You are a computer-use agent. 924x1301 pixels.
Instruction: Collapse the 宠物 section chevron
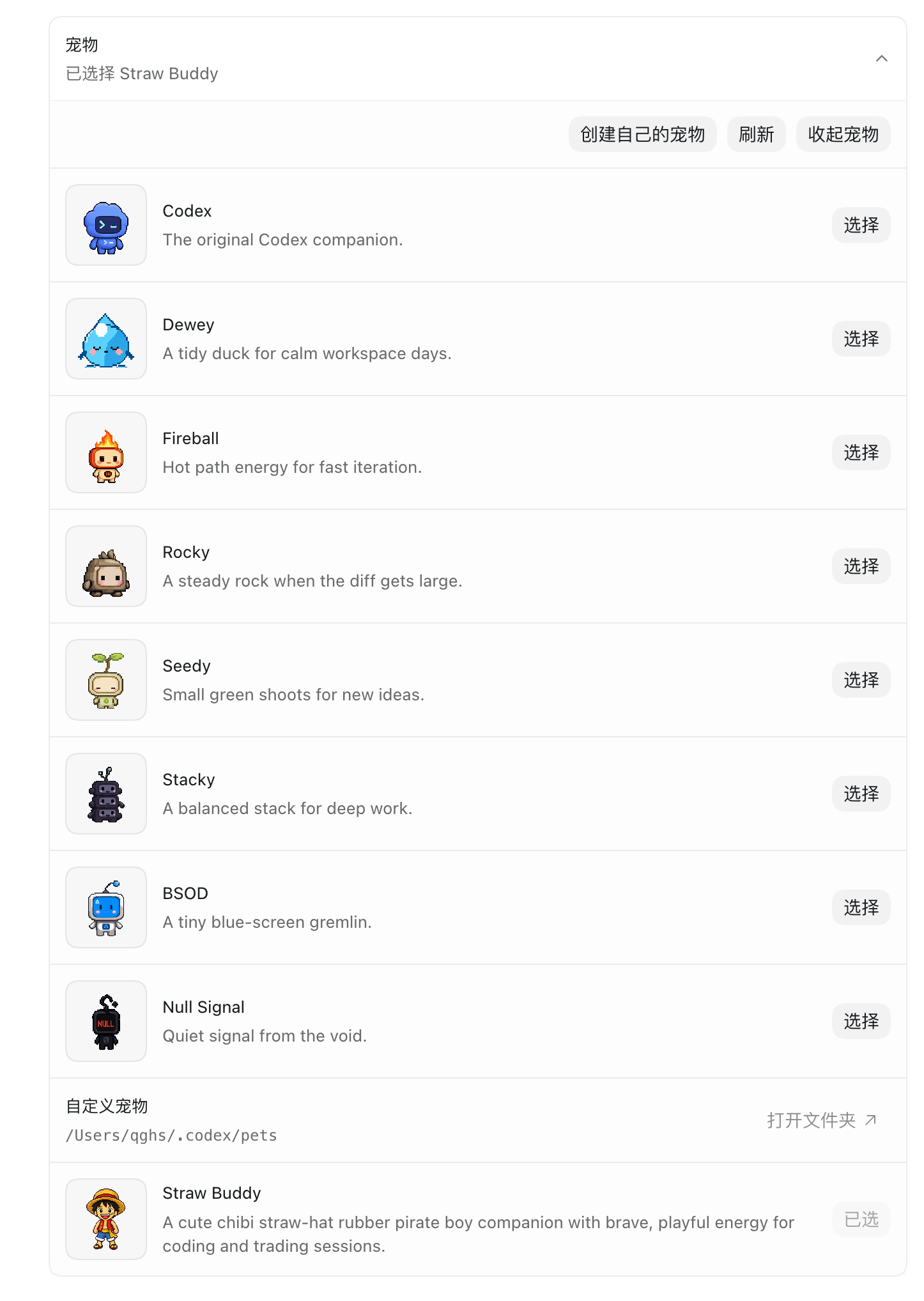click(x=881, y=59)
